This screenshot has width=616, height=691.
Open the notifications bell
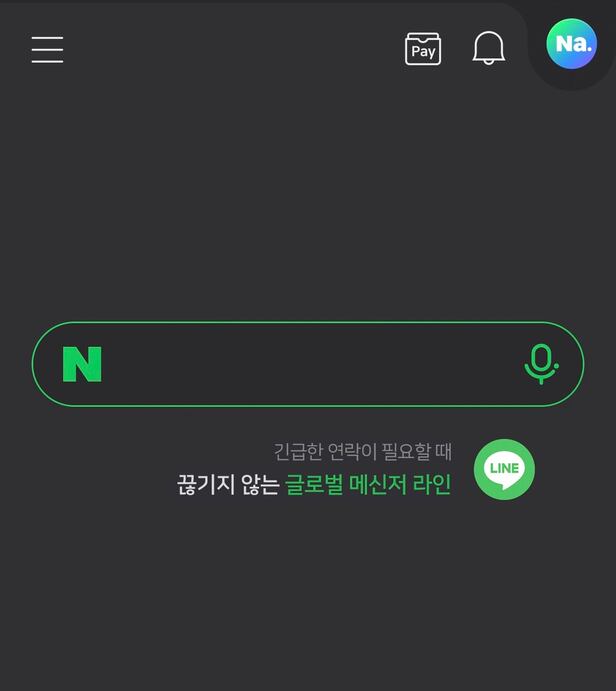coord(488,48)
